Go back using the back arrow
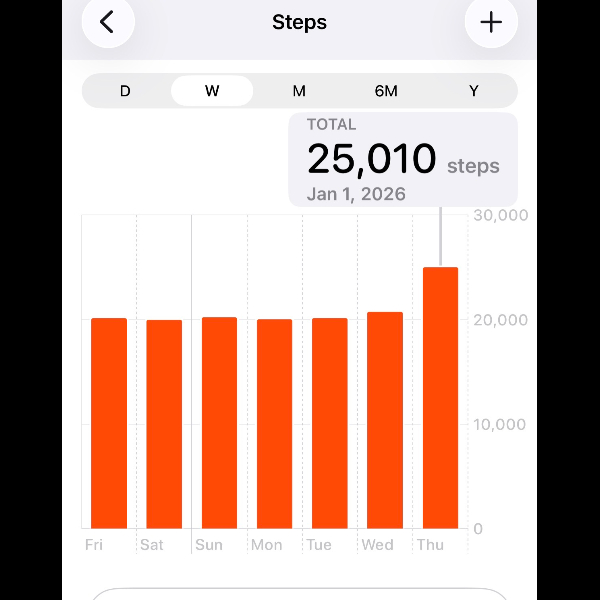 click(108, 22)
